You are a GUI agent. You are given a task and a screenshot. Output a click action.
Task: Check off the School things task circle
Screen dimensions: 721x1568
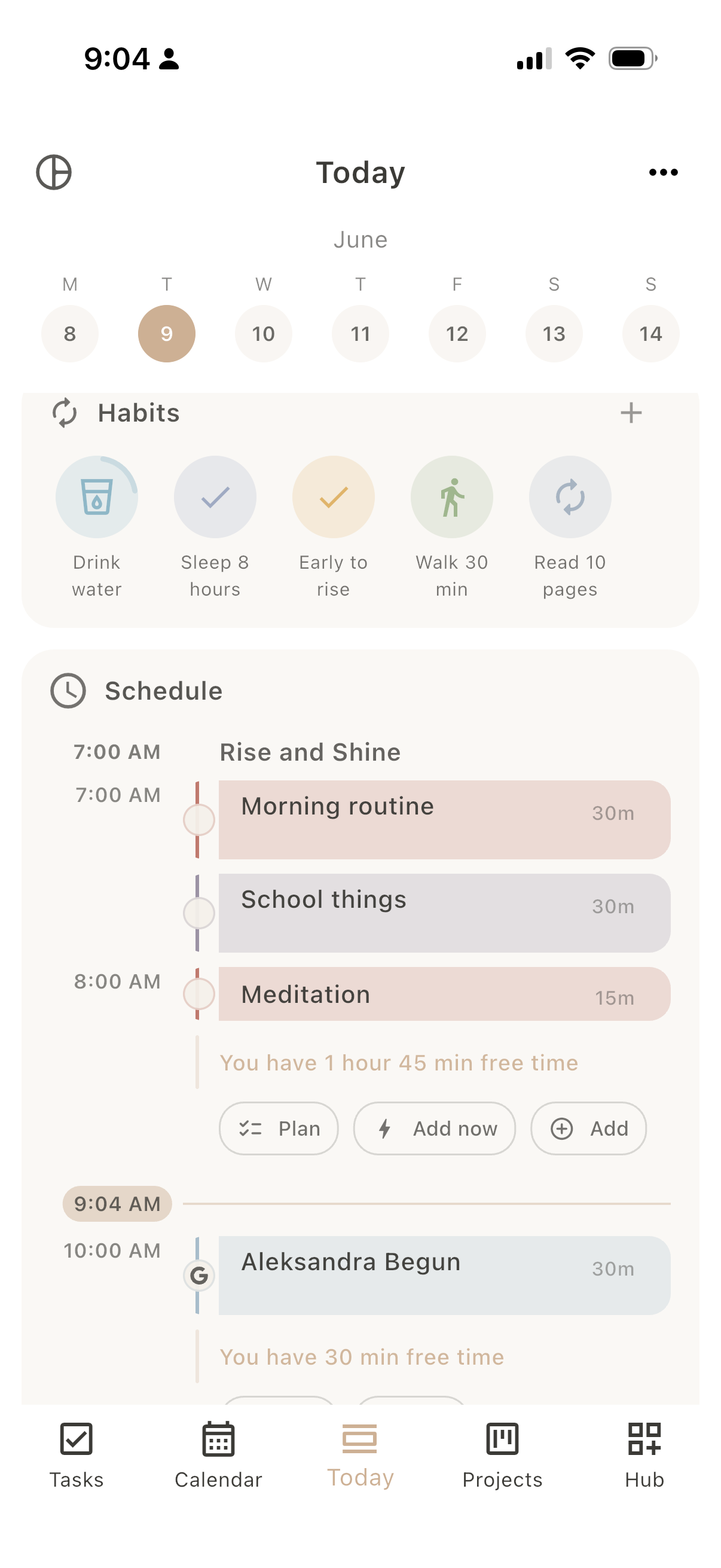(199, 913)
